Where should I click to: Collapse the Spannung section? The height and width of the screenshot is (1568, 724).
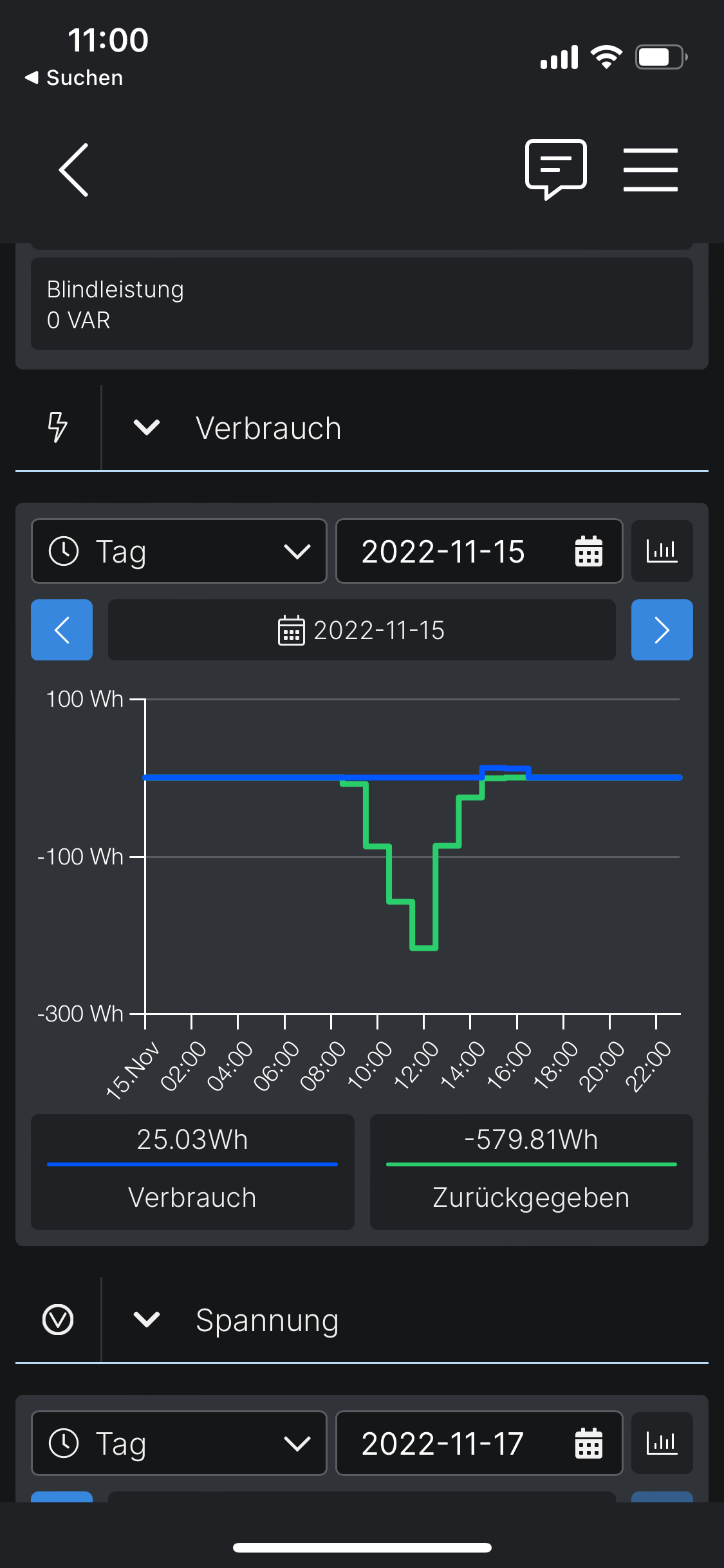[147, 1320]
